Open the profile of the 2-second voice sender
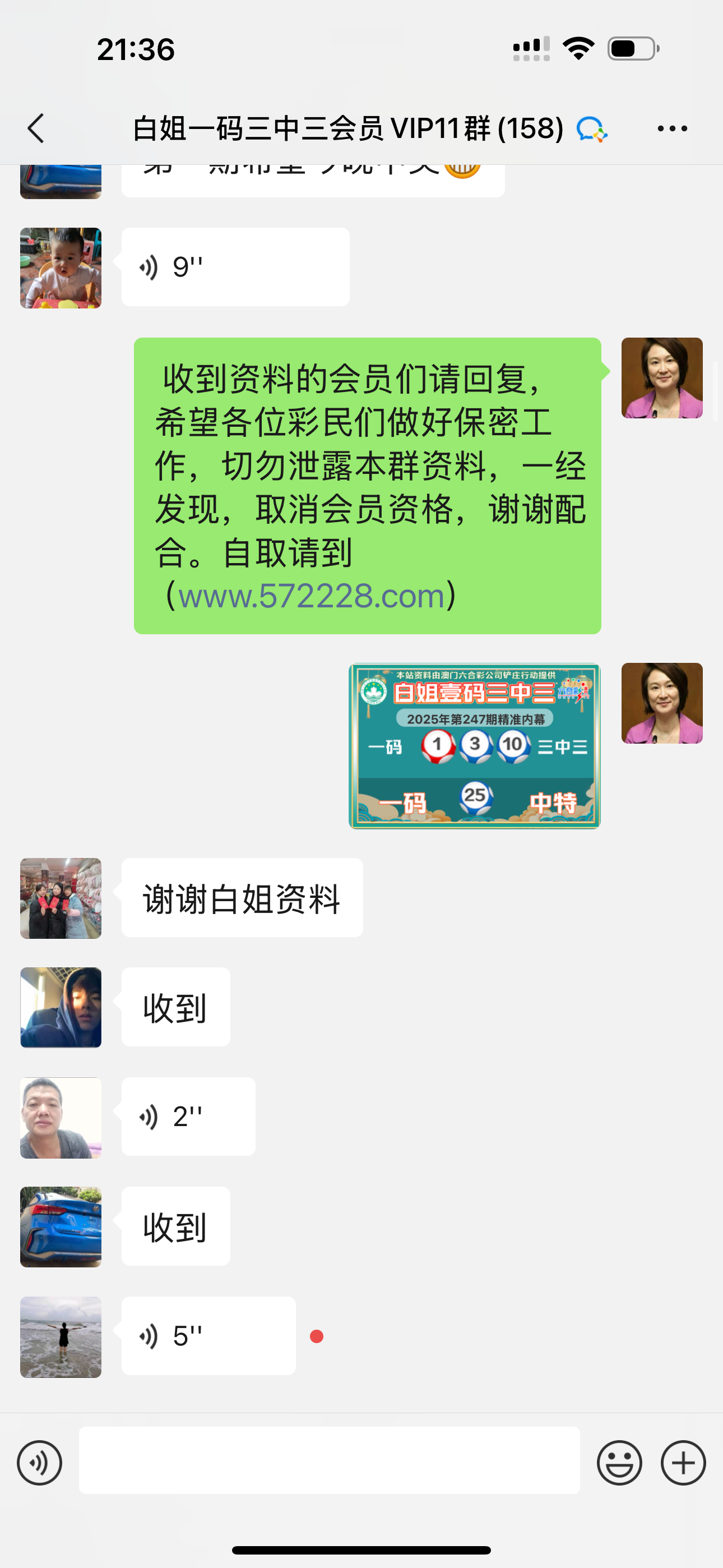Image resolution: width=723 pixels, height=1568 pixels. [61, 1118]
